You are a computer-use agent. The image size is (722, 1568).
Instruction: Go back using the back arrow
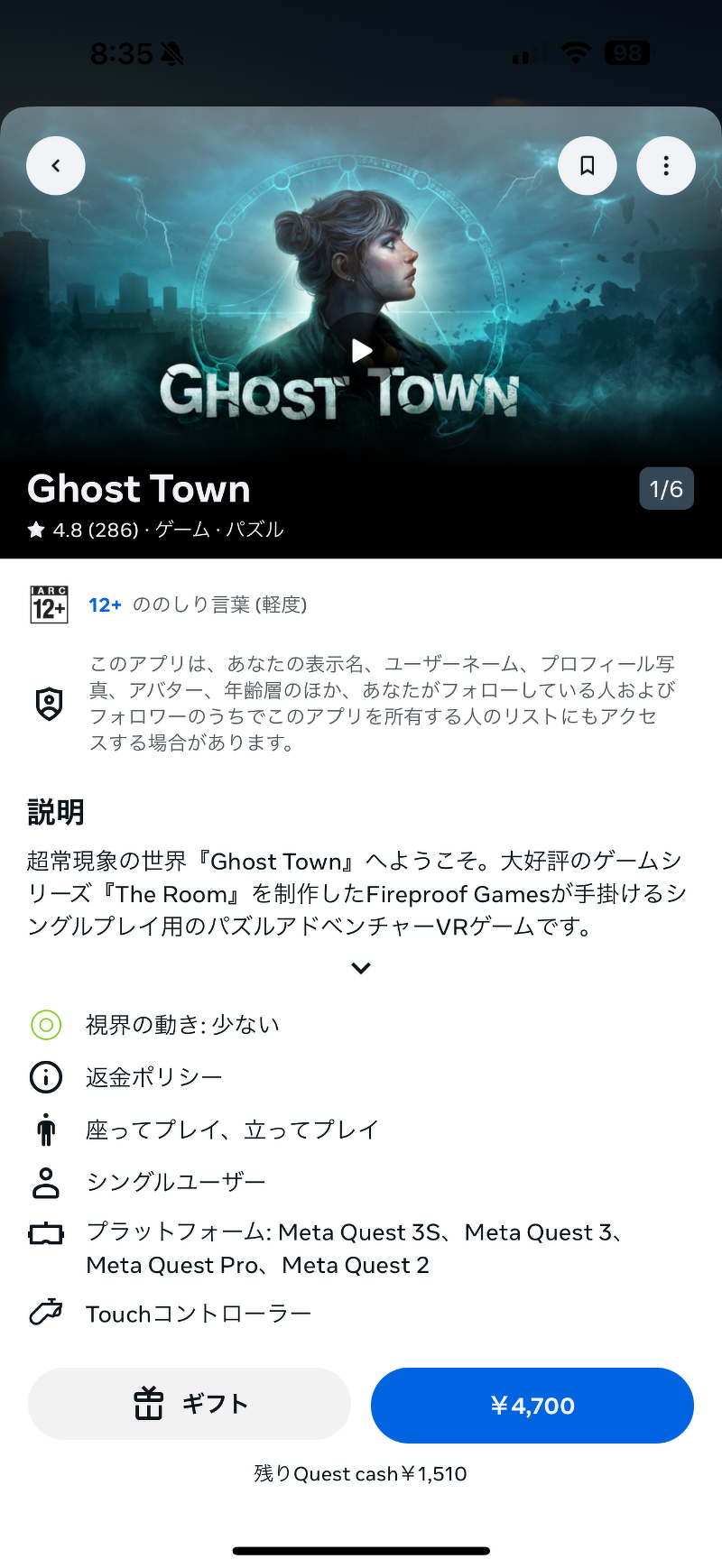tap(56, 166)
